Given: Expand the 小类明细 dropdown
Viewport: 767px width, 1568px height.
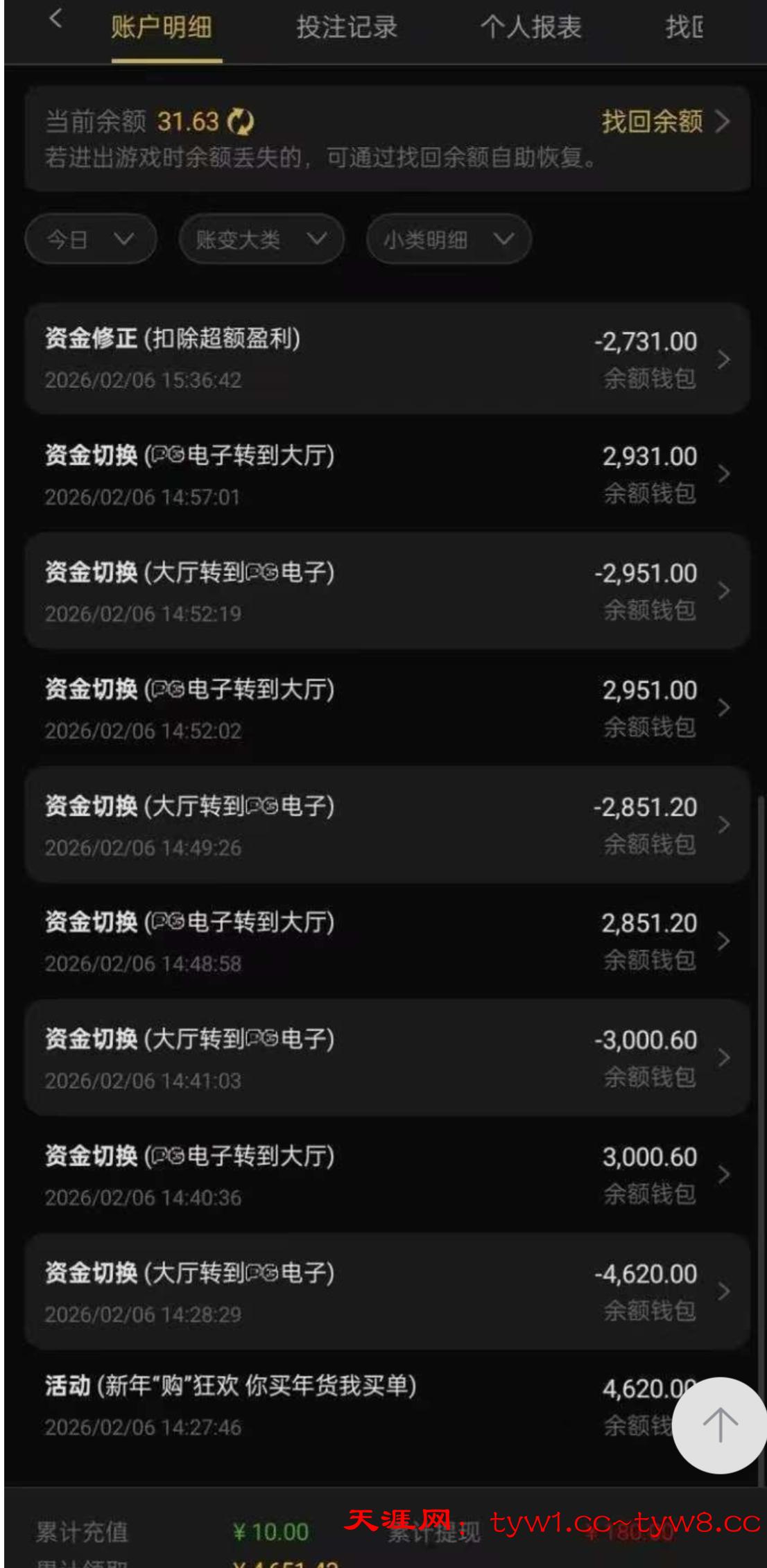Looking at the screenshot, I should [x=448, y=240].
